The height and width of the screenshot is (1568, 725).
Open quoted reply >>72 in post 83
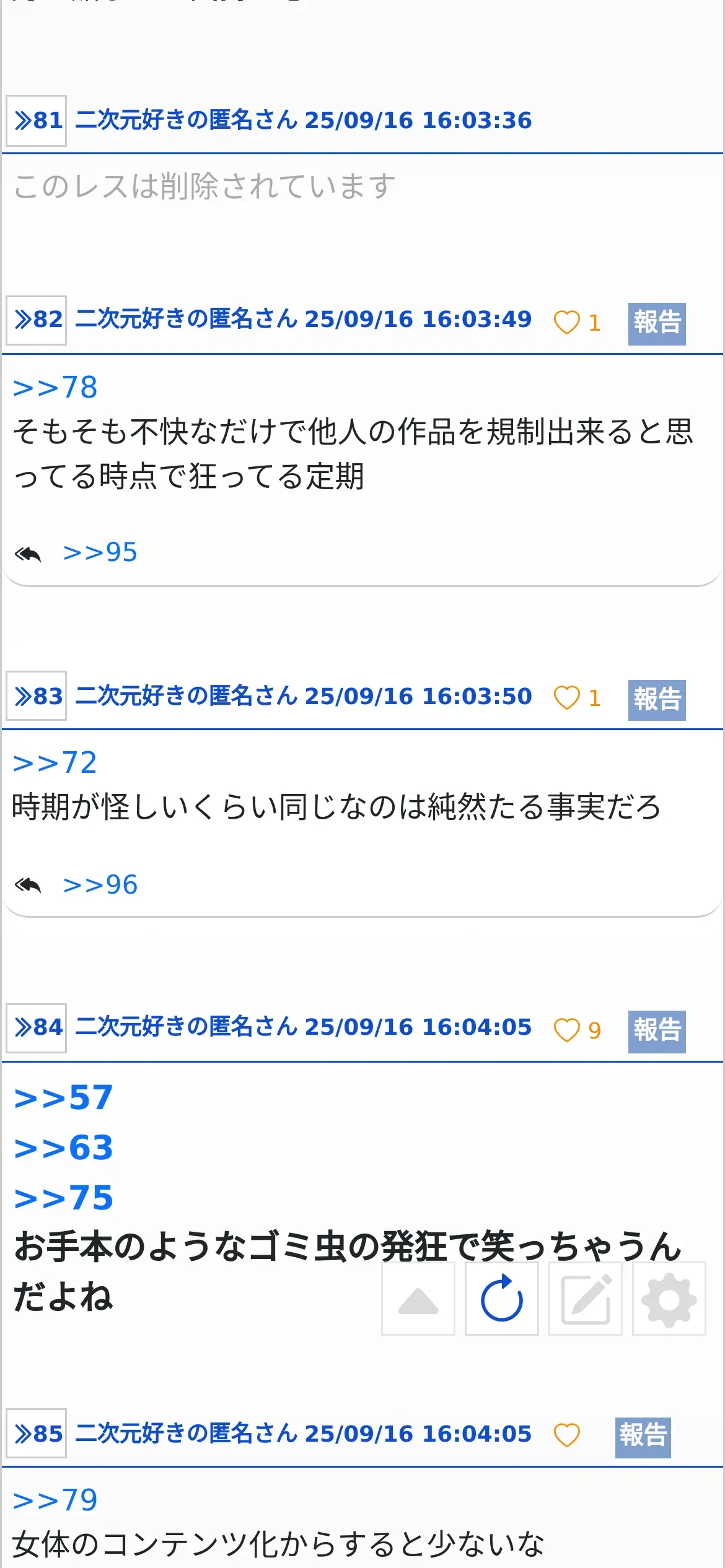(x=55, y=763)
